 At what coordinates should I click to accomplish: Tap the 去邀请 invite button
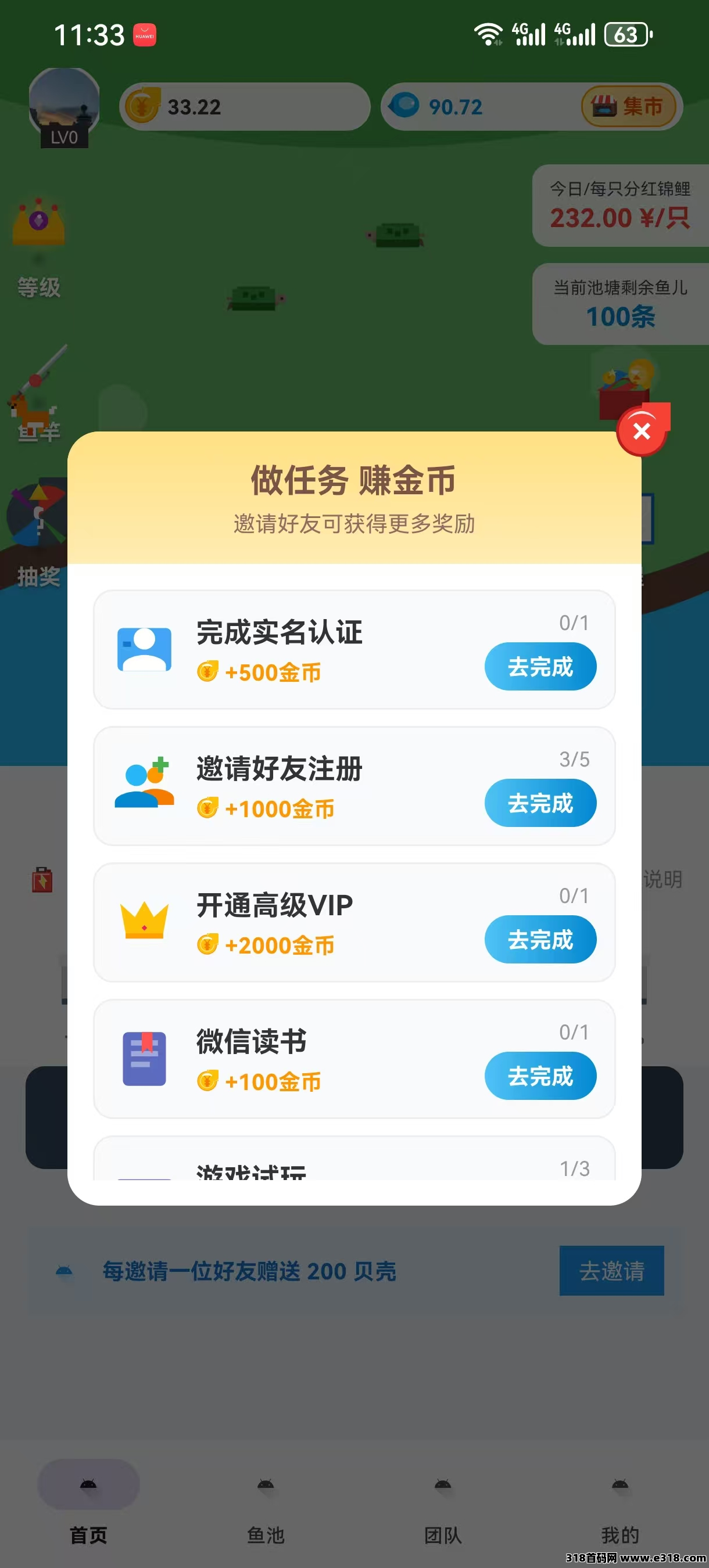tap(611, 1271)
